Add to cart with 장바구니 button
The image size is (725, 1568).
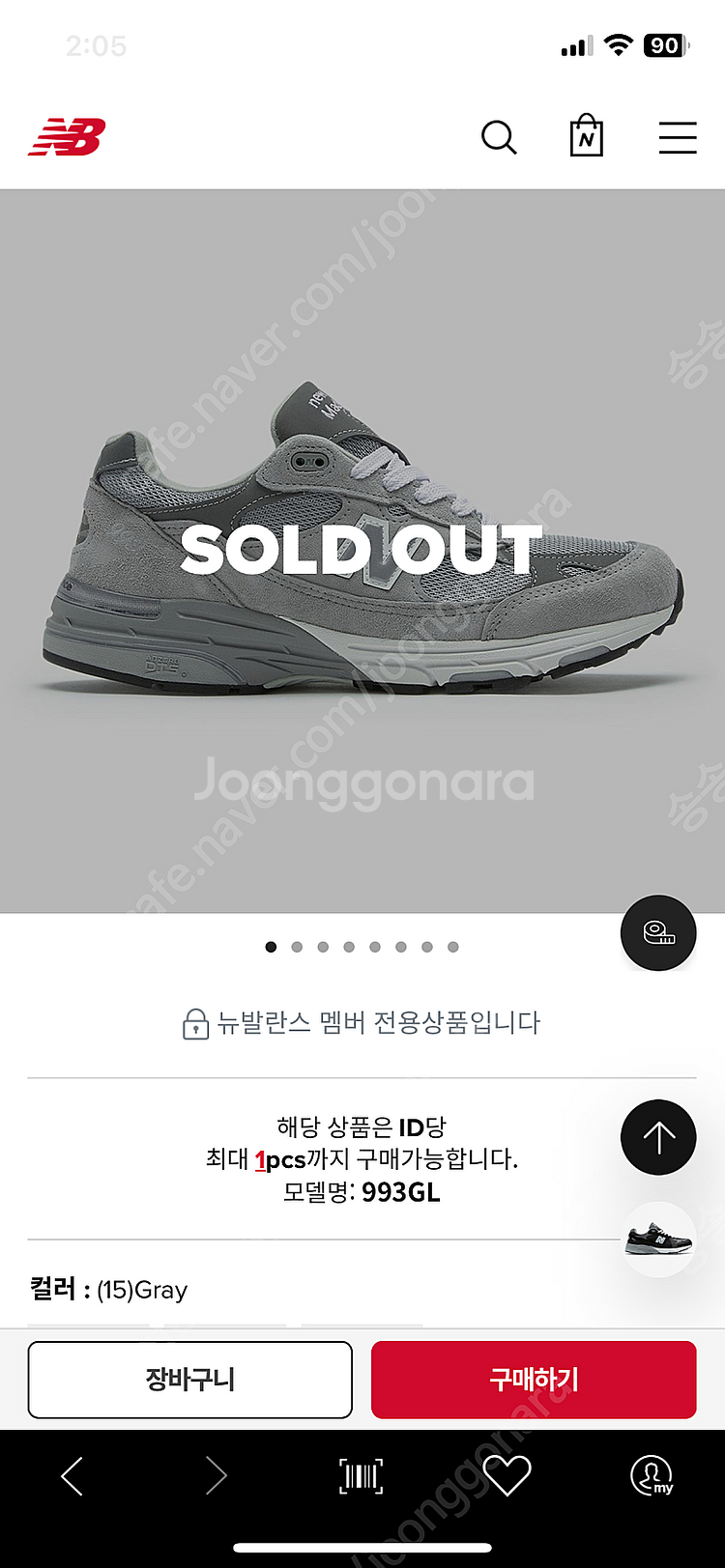[x=190, y=1380]
